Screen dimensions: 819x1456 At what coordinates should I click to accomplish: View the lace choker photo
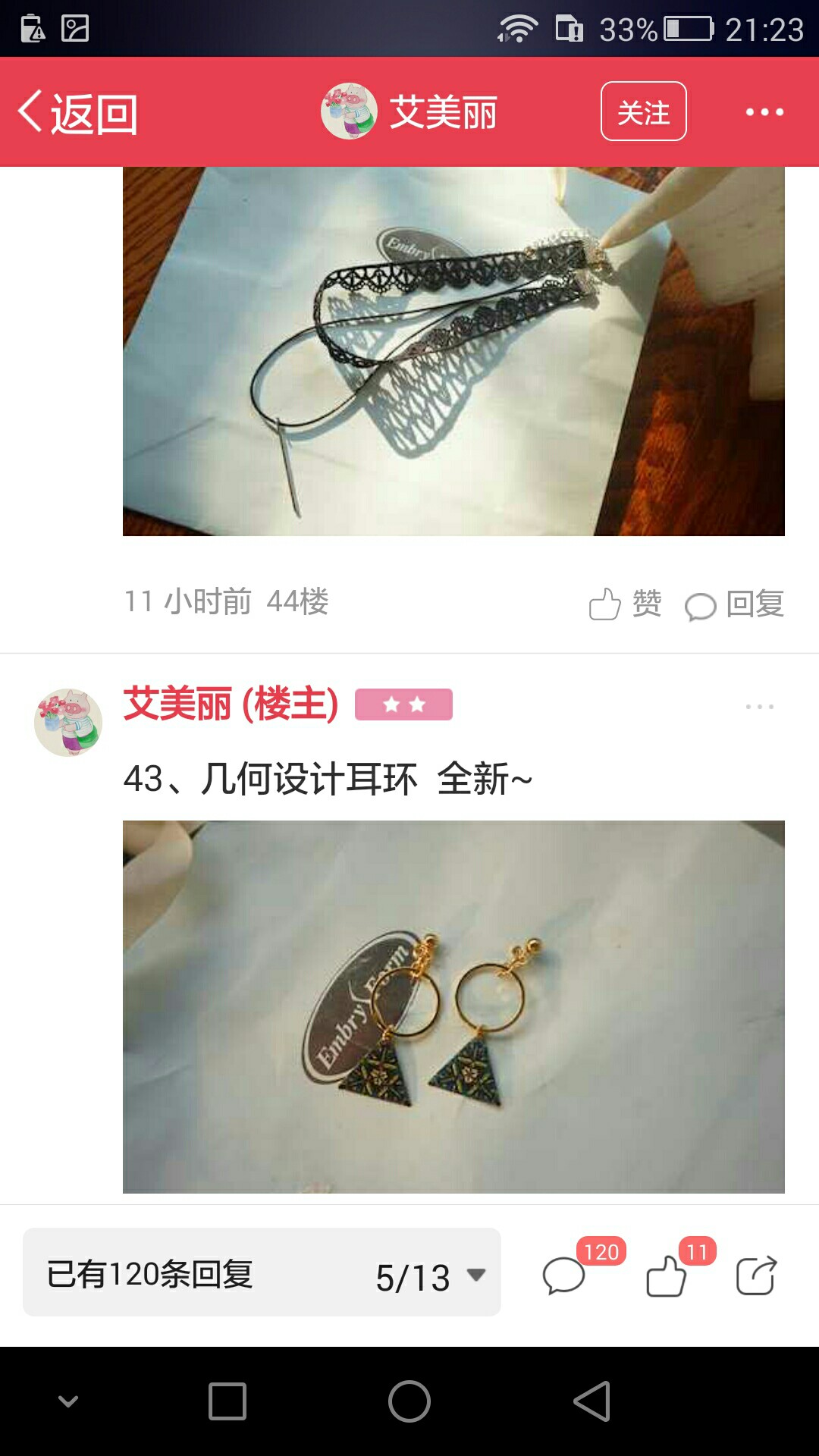(453, 351)
